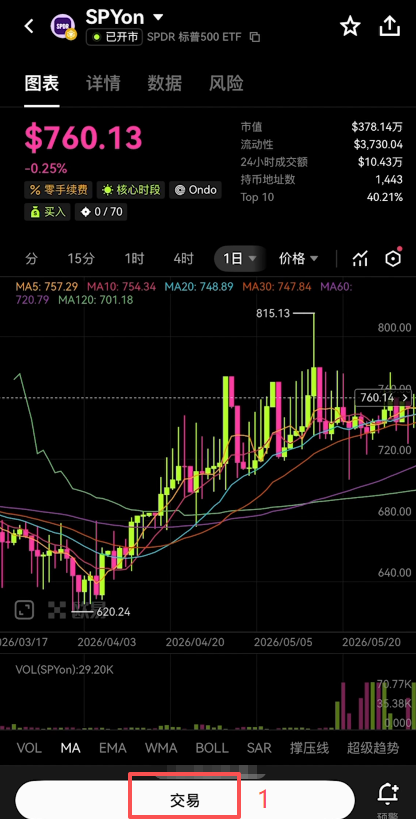
Task: Open chart indicators icon
Action: [x=360, y=259]
